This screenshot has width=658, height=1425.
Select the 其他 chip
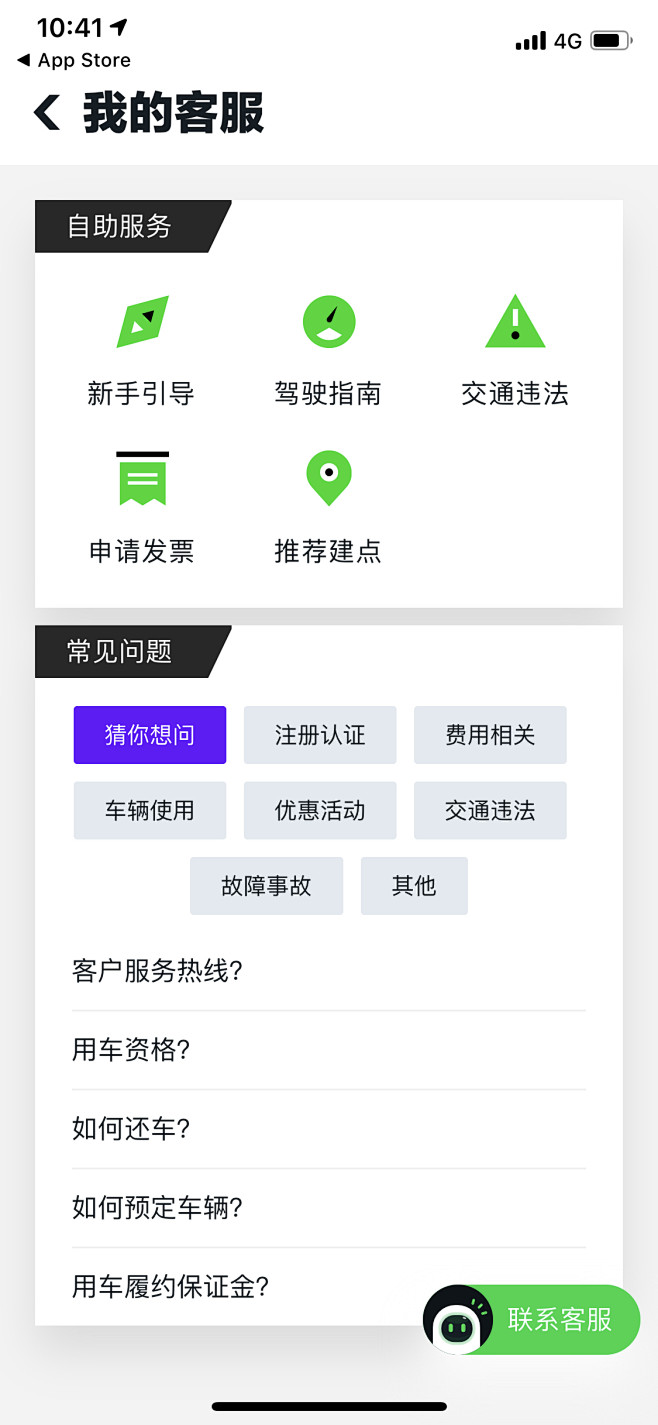coord(414,886)
